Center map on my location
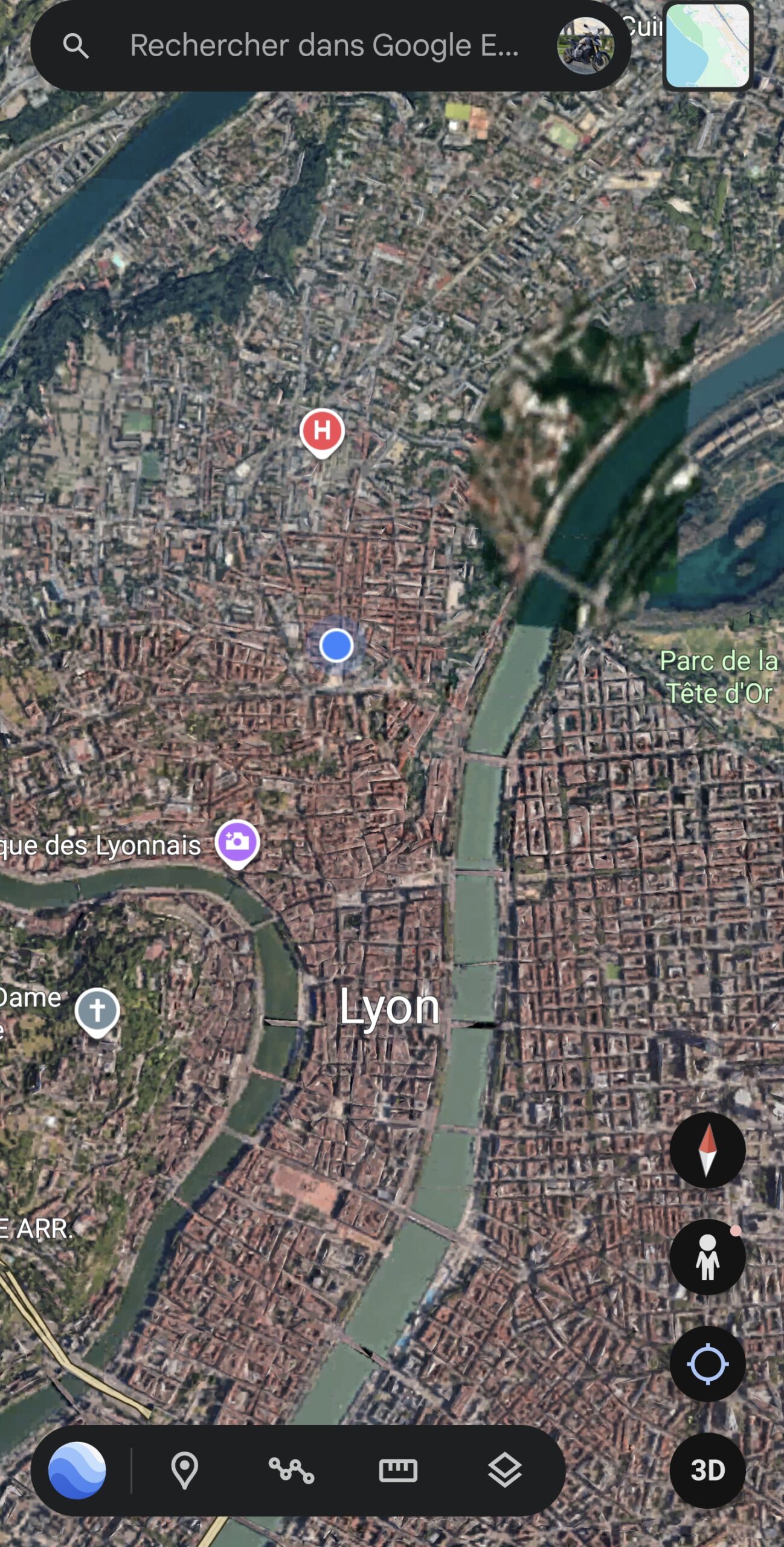784x1547 pixels. pyautogui.click(x=707, y=1364)
